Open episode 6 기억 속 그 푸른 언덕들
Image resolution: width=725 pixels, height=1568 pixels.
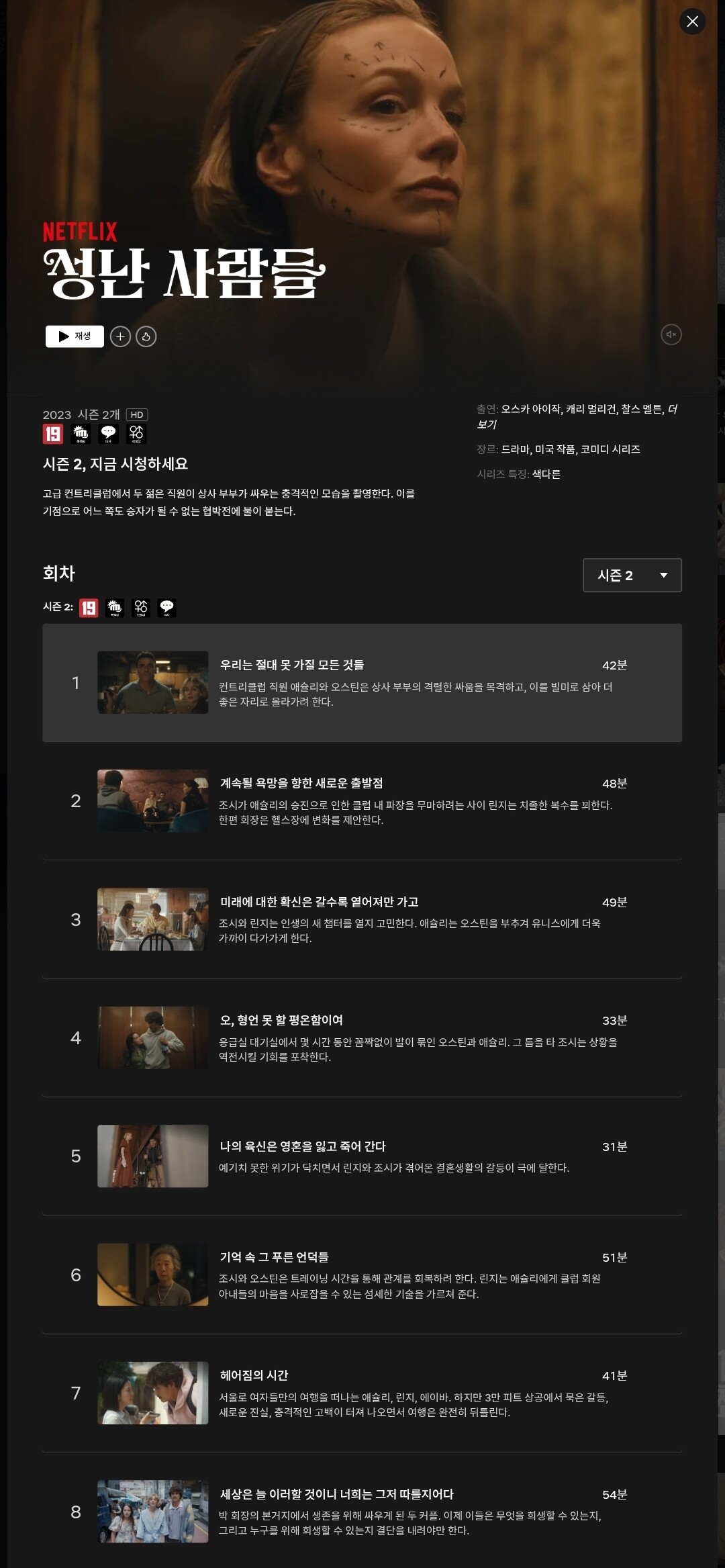click(362, 1275)
